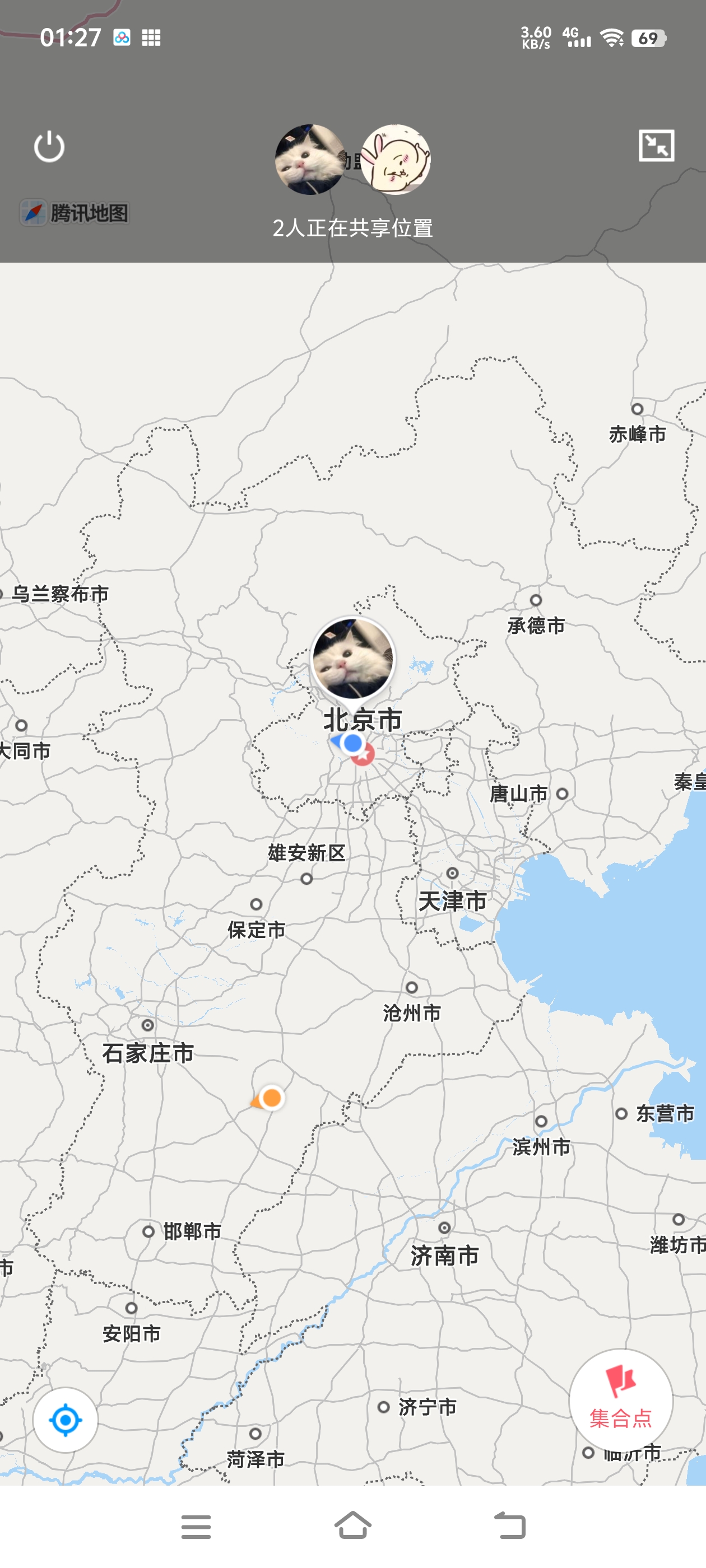Minimize the location sharing window
This screenshot has height=1568, width=706.
[x=656, y=146]
